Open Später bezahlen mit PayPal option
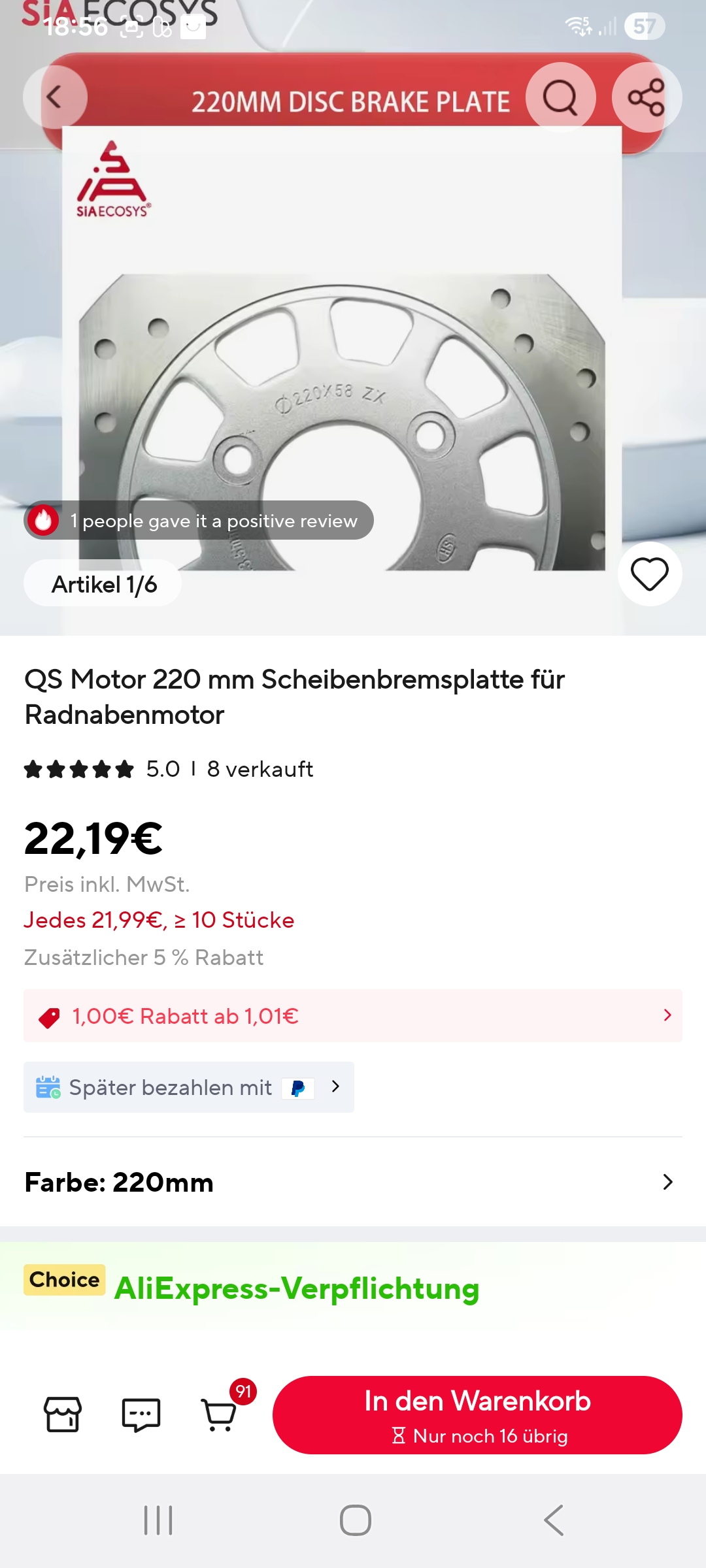This screenshot has height=1568, width=706. tap(188, 1087)
